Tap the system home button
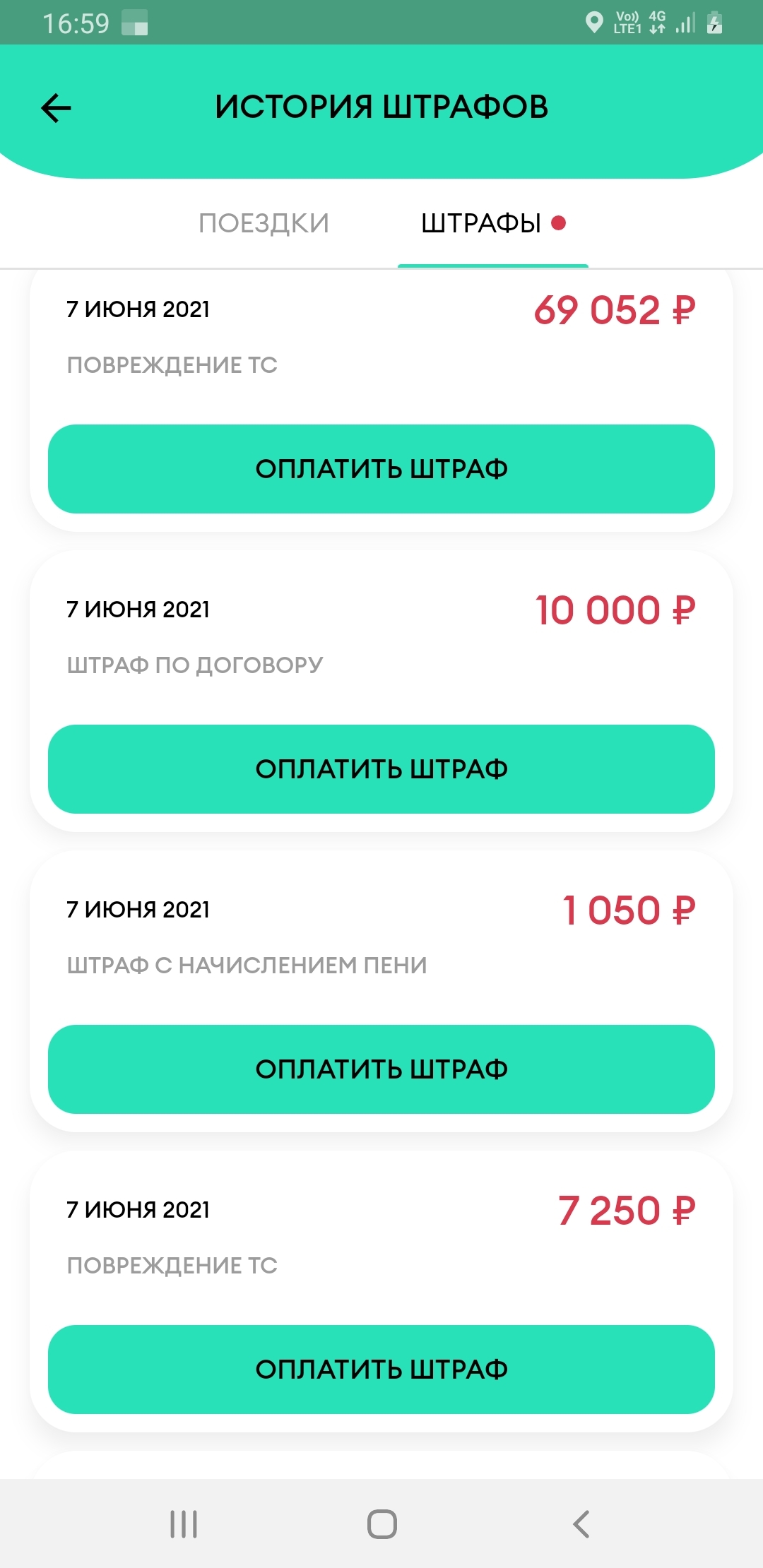Screen dimensions: 763x1568 pyautogui.click(x=382, y=1524)
